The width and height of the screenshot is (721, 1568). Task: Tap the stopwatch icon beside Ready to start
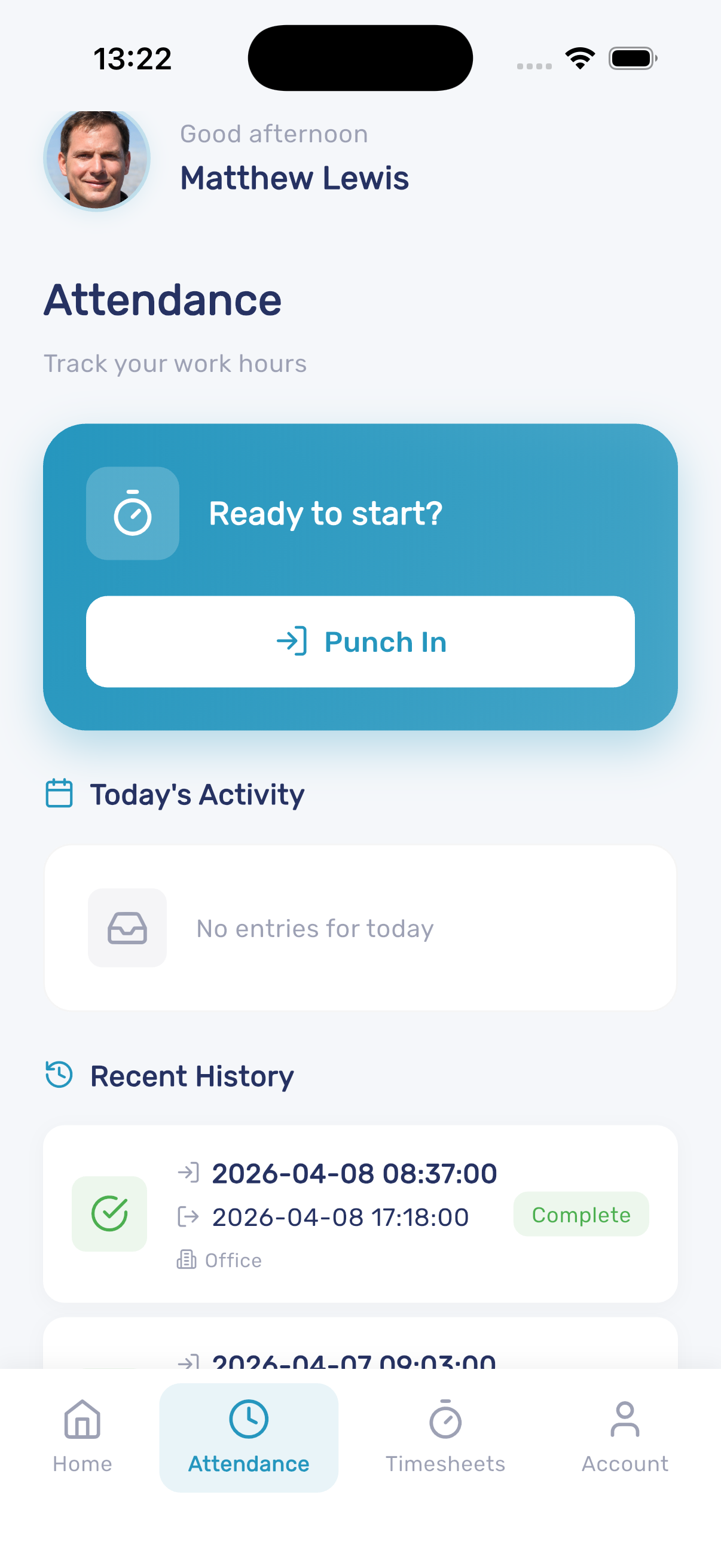[x=133, y=513]
